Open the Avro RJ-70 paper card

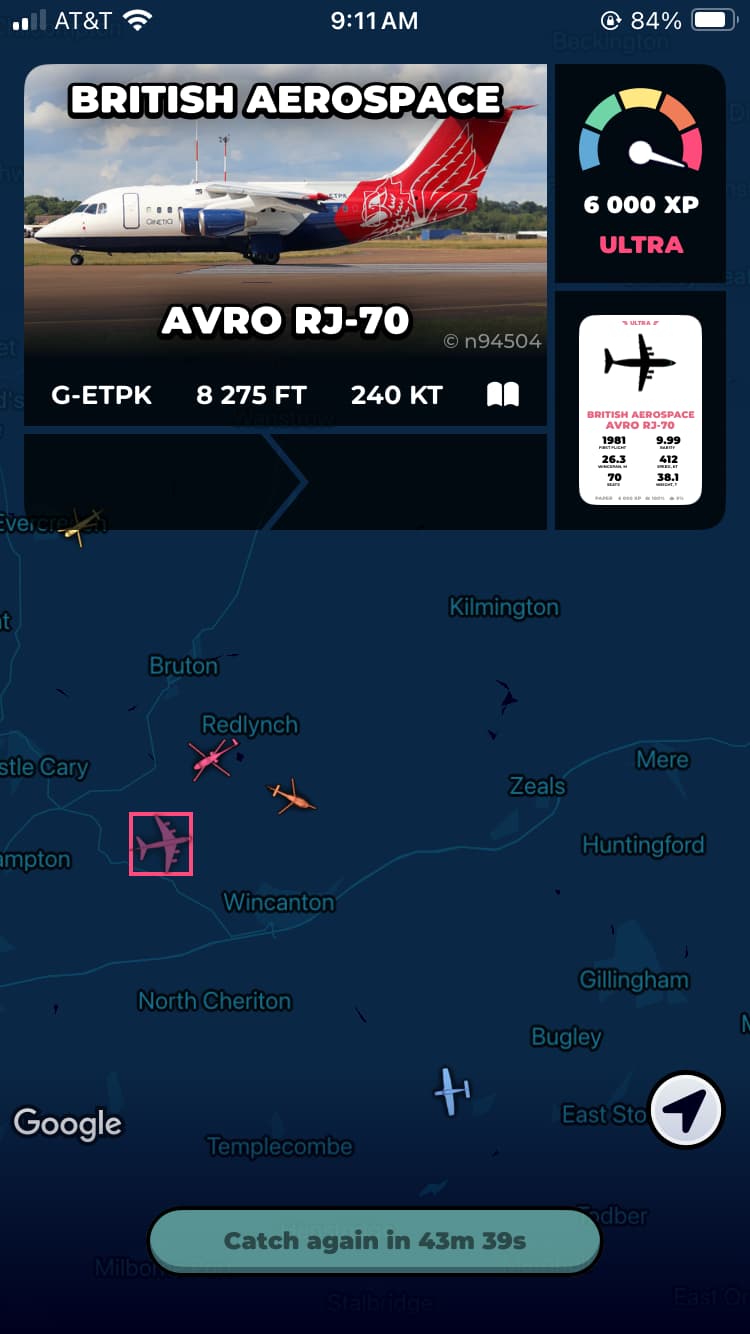pyautogui.click(x=640, y=410)
